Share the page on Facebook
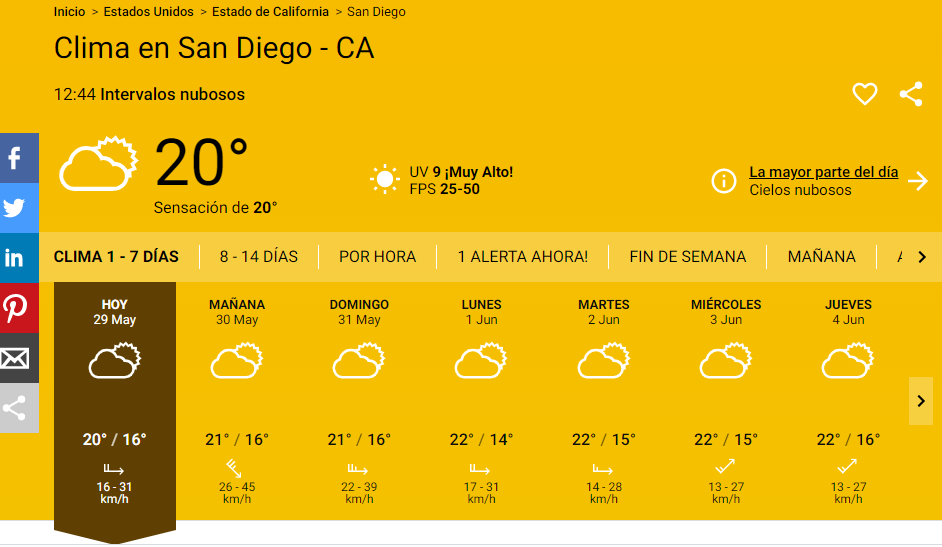Viewport: 942px width, 547px height. click(16, 158)
